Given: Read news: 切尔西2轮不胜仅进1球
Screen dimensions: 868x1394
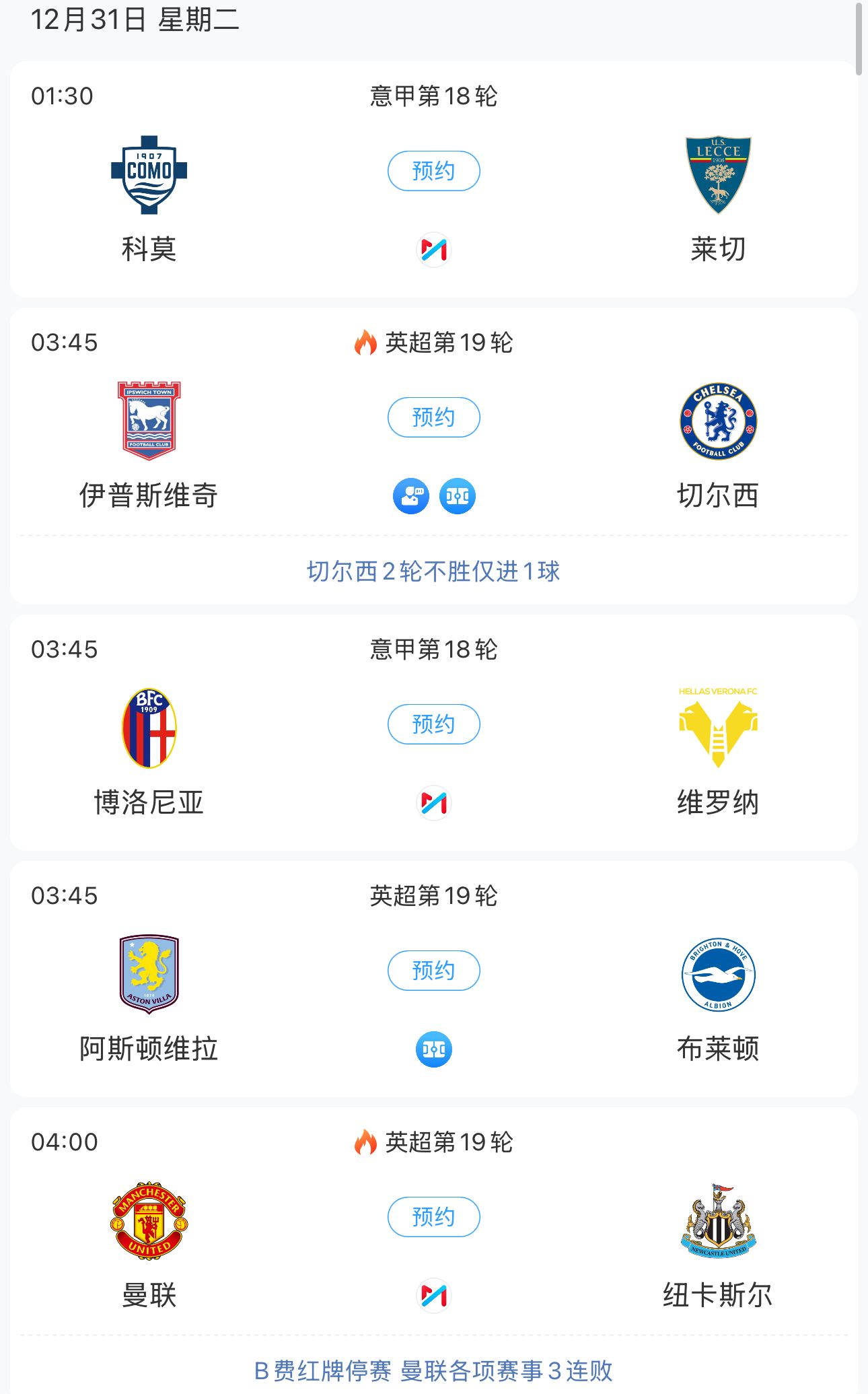Looking at the screenshot, I should 433,571.
